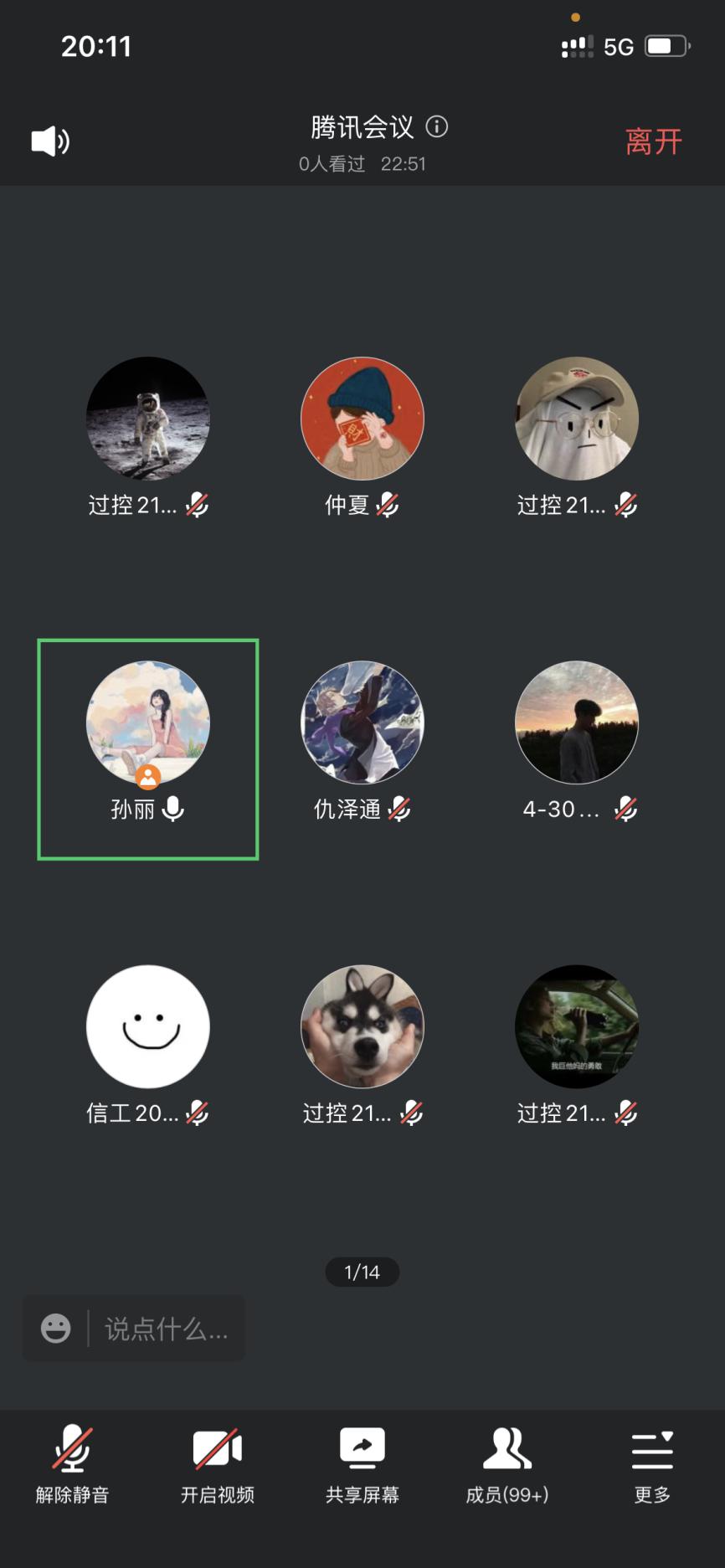Toggle the speaker audio icon
The image size is (725, 1568).
coord(50,141)
